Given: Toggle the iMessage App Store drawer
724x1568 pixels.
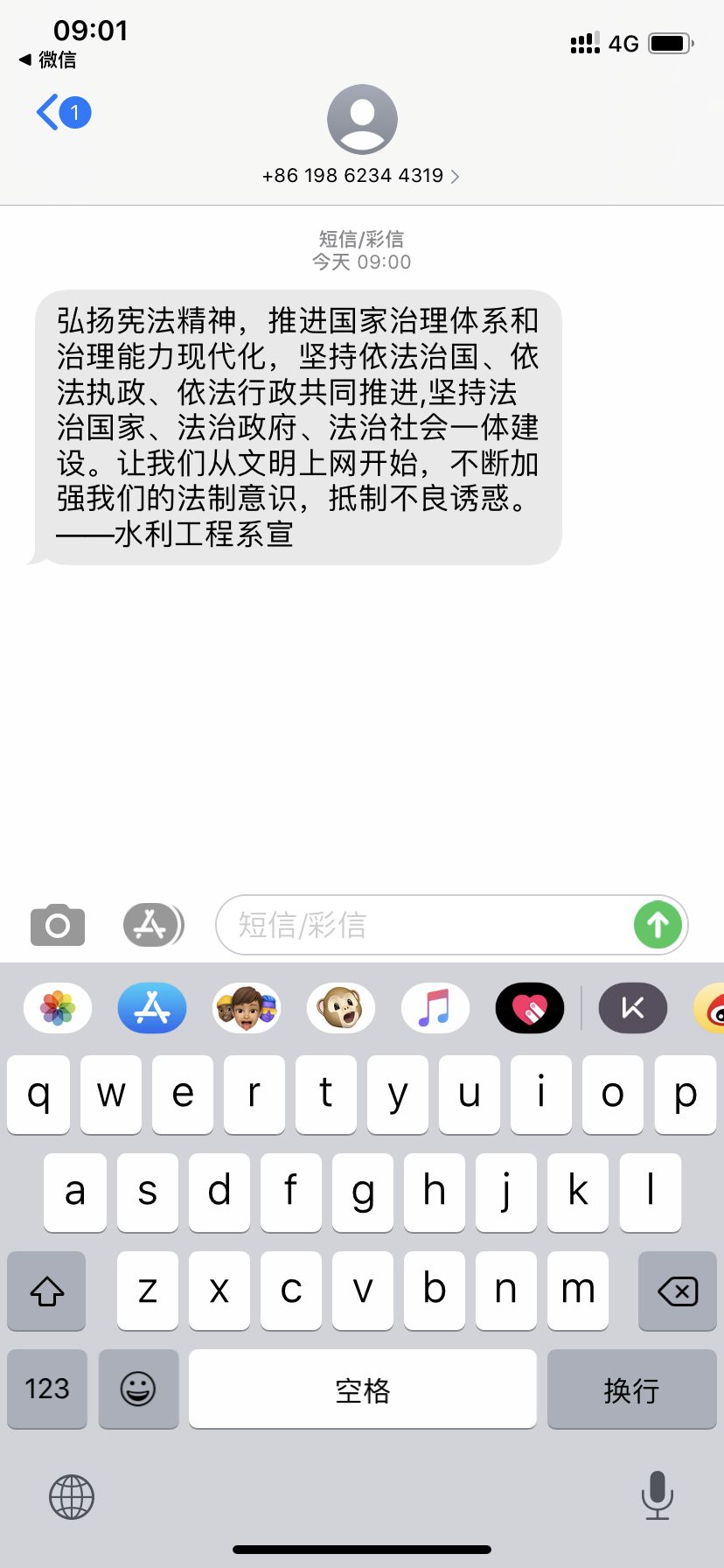Looking at the screenshot, I should [x=152, y=925].
